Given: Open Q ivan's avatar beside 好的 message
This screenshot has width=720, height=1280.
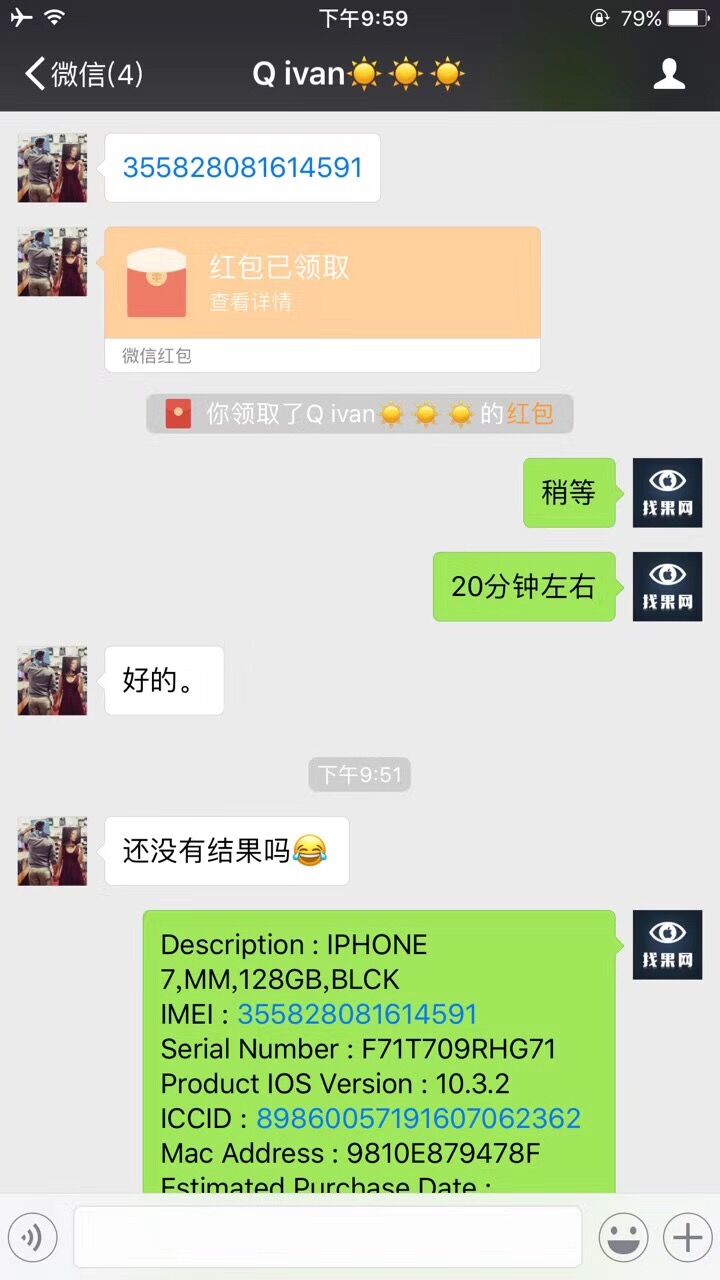Looking at the screenshot, I should coord(52,680).
